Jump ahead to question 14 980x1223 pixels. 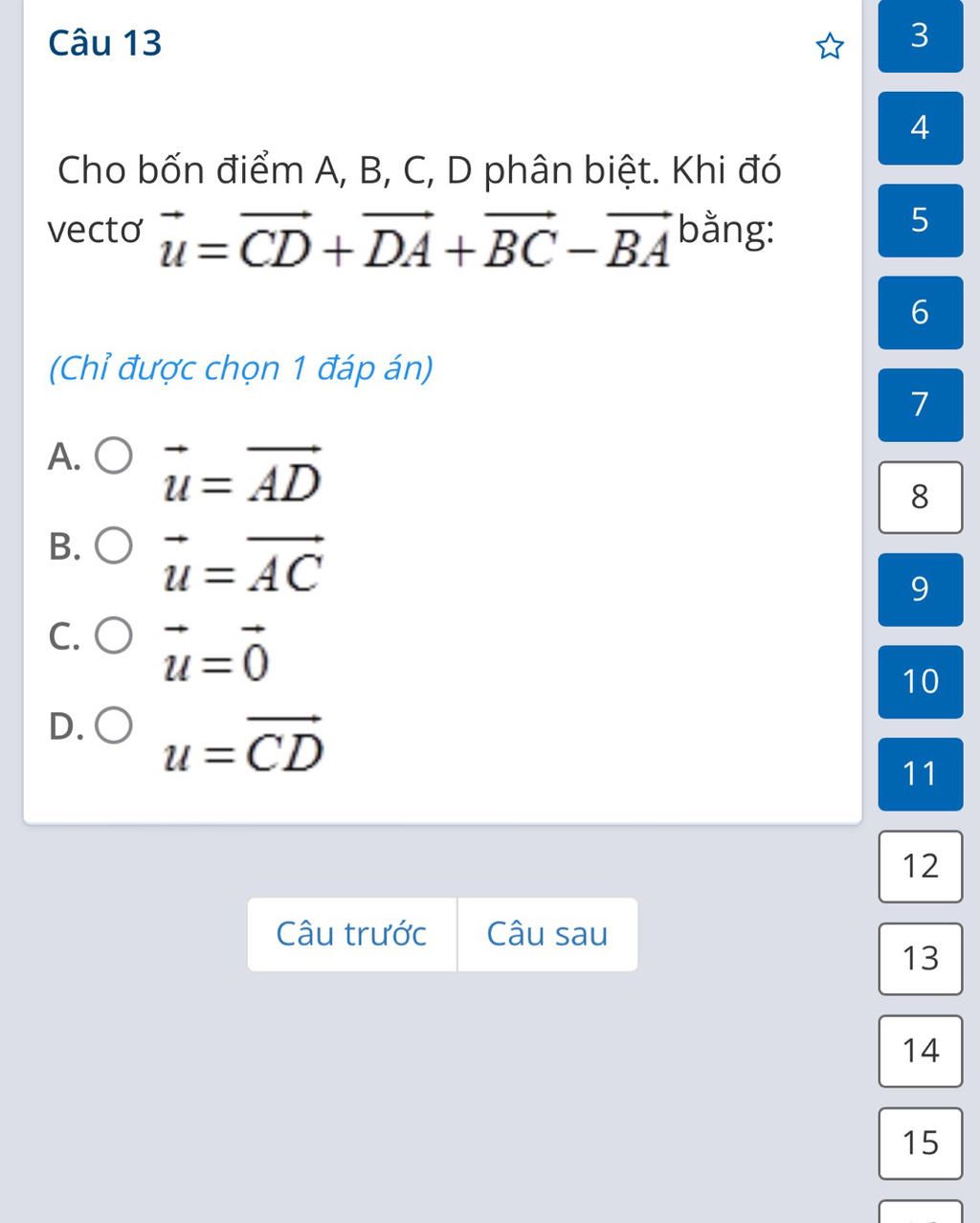click(920, 1050)
